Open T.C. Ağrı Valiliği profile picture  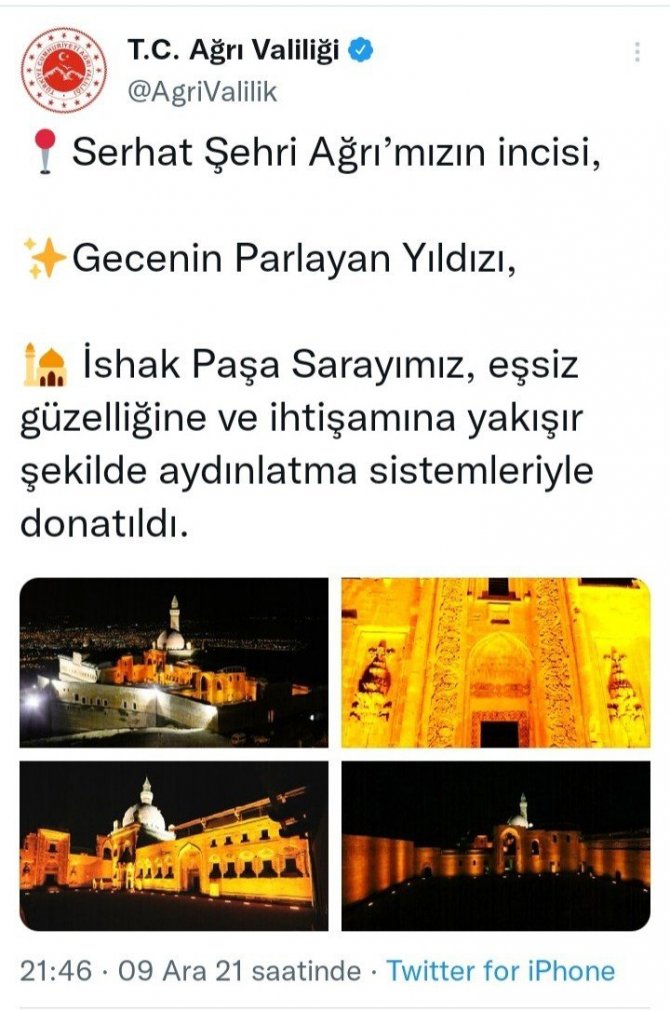pyautogui.click(x=64, y=70)
